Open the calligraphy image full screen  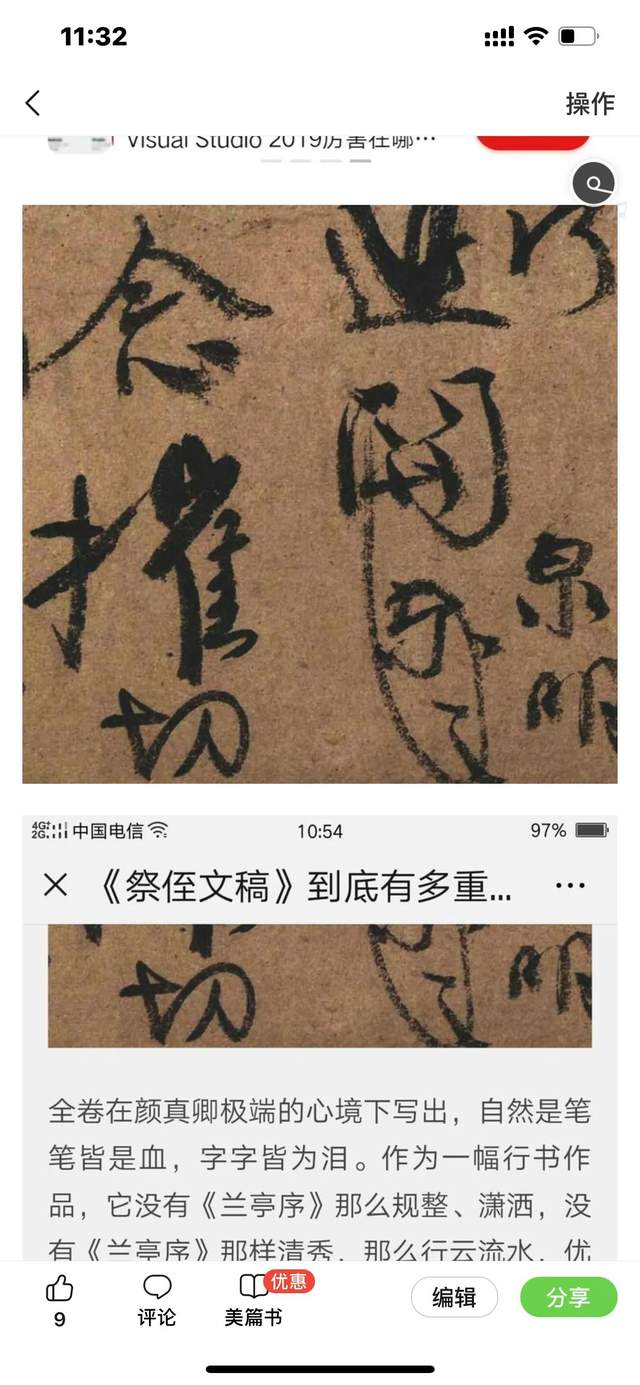(x=320, y=494)
